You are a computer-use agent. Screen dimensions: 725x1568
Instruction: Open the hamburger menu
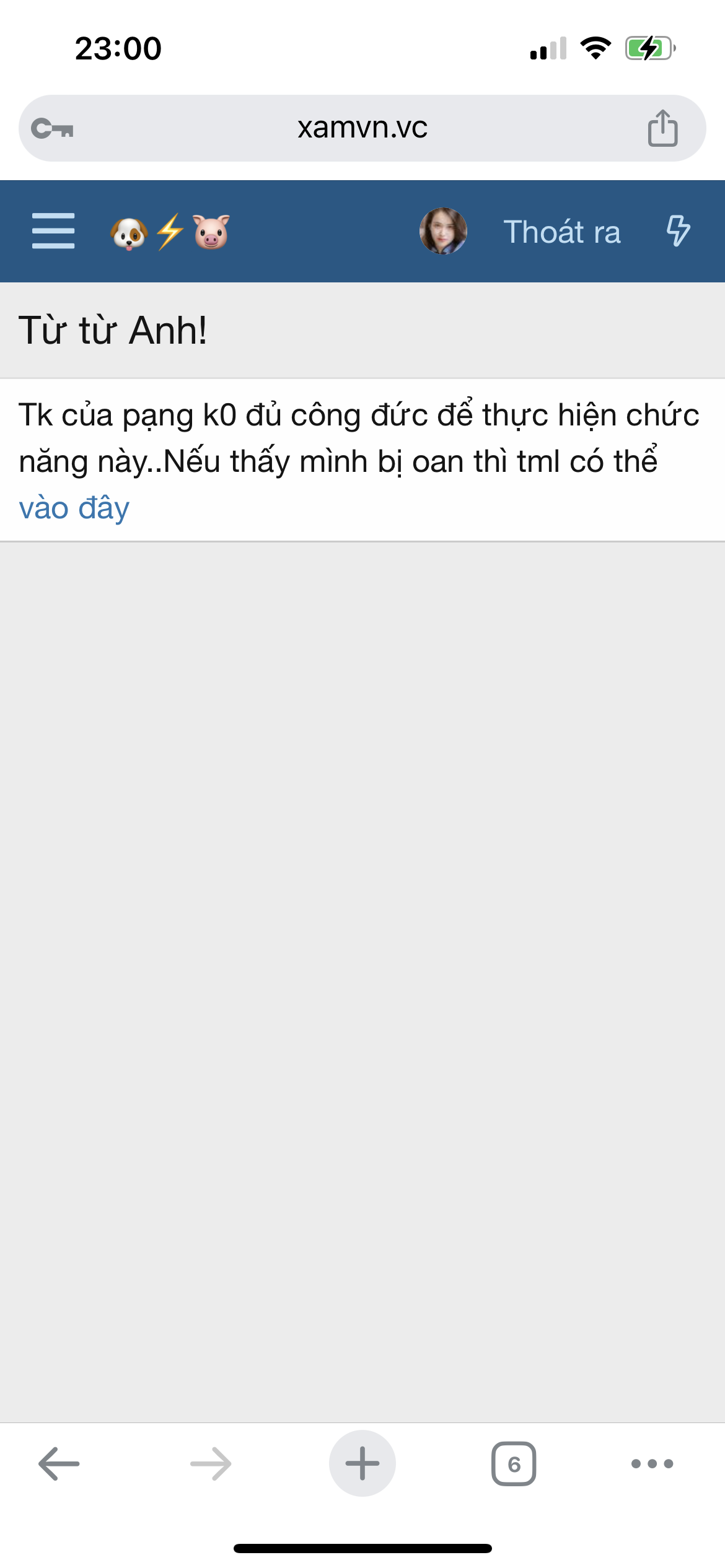coord(53,231)
